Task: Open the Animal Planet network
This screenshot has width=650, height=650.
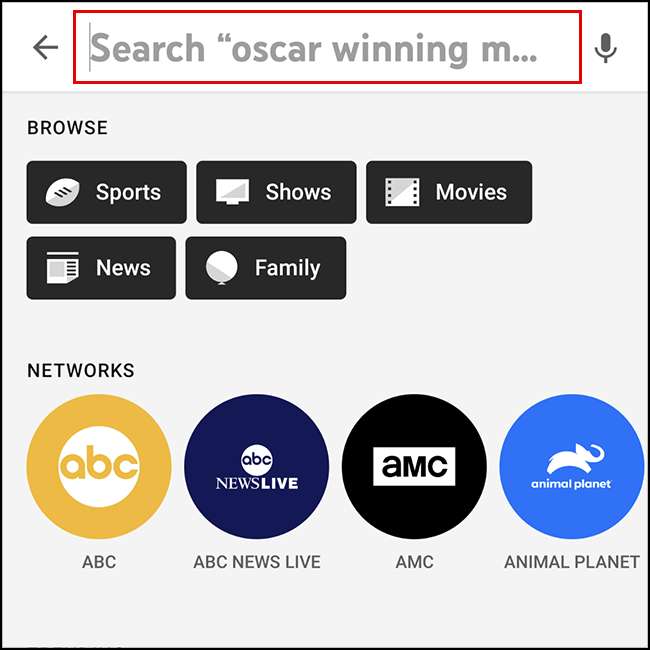Action: point(571,468)
